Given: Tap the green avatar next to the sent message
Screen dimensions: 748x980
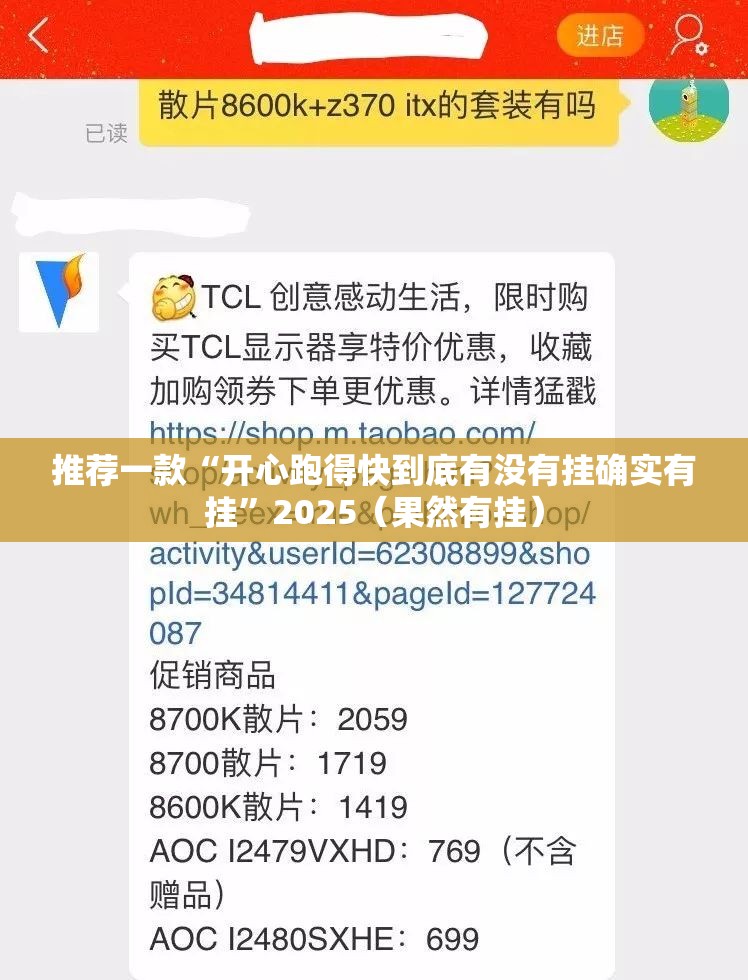Looking at the screenshot, I should click(688, 106).
